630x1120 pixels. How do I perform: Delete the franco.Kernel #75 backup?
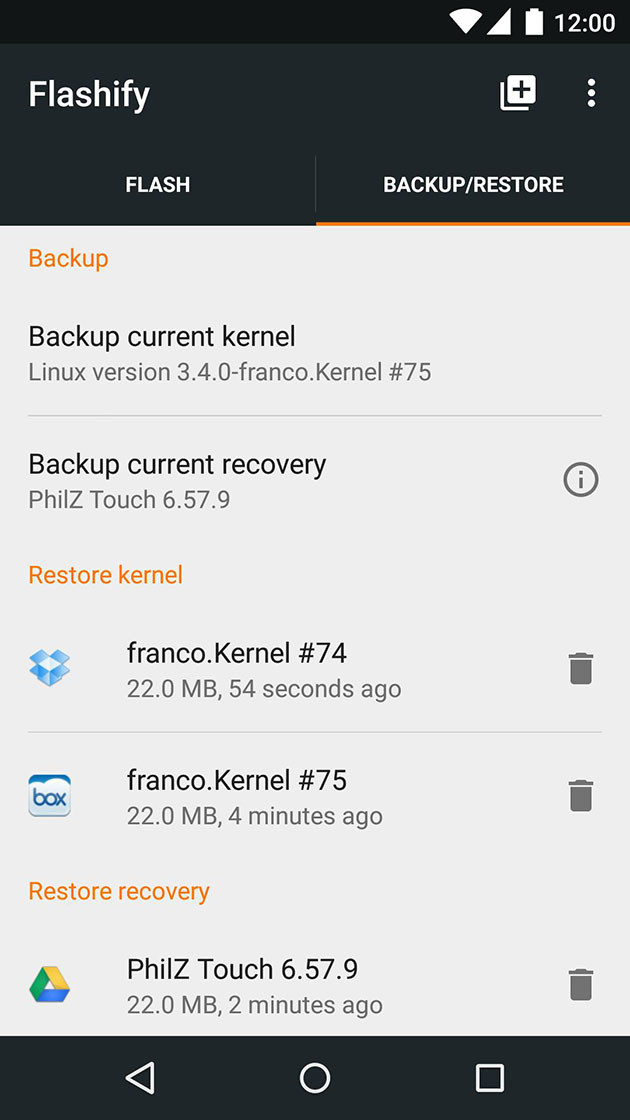pyautogui.click(x=581, y=796)
